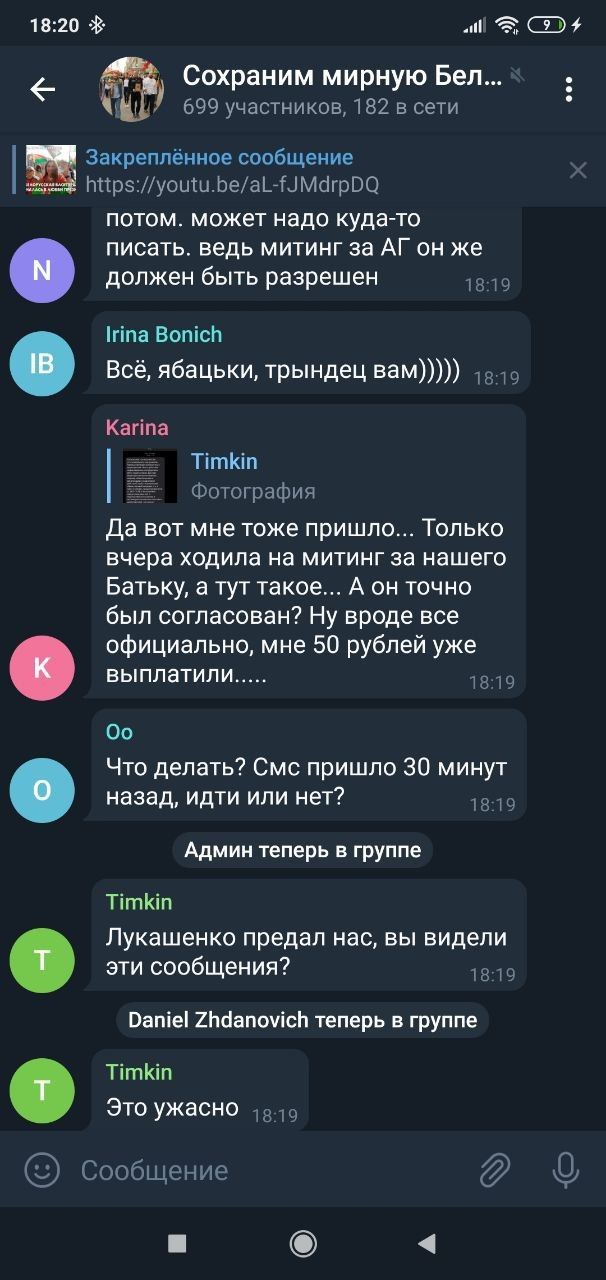
Task: Tap the N user avatar
Action: [x=42, y=270]
